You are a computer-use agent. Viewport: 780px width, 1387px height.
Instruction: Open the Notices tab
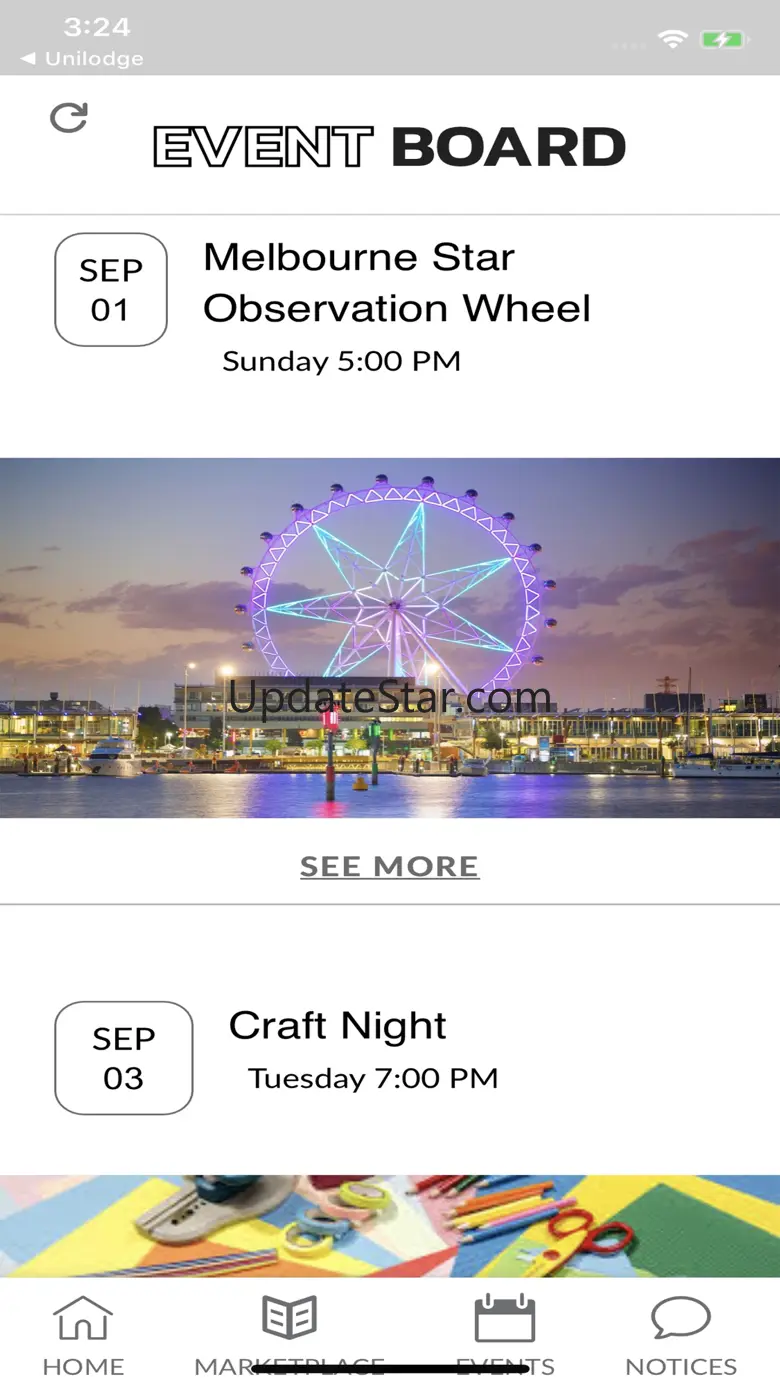coord(681,1335)
